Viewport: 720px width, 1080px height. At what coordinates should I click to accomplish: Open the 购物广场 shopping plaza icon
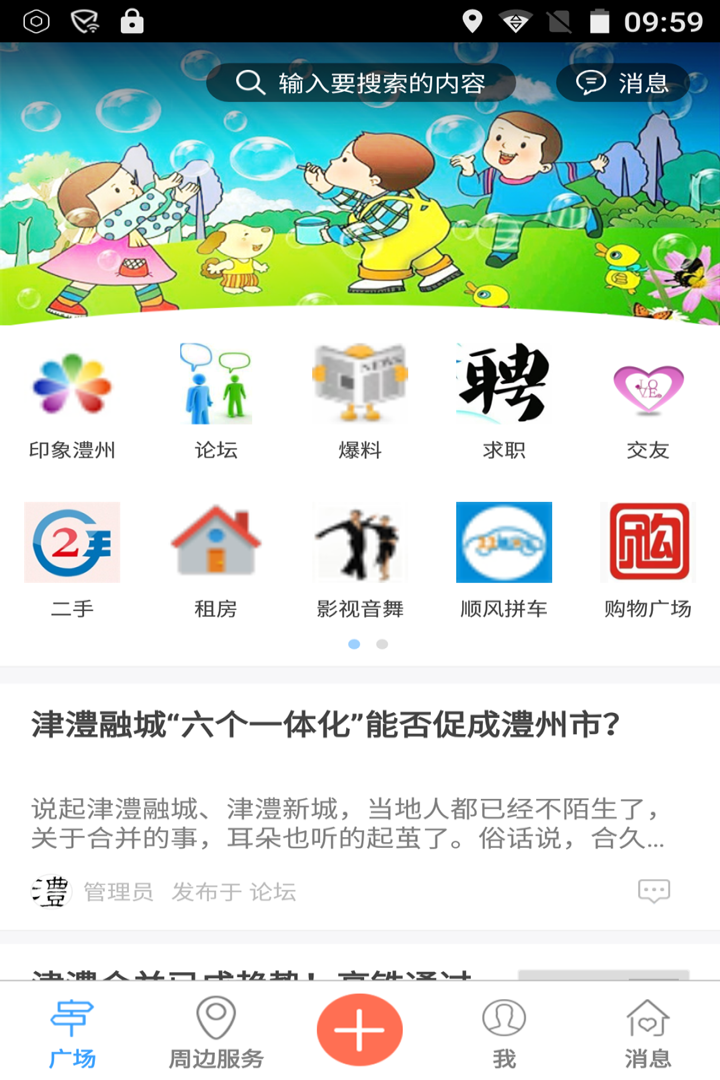tap(648, 543)
